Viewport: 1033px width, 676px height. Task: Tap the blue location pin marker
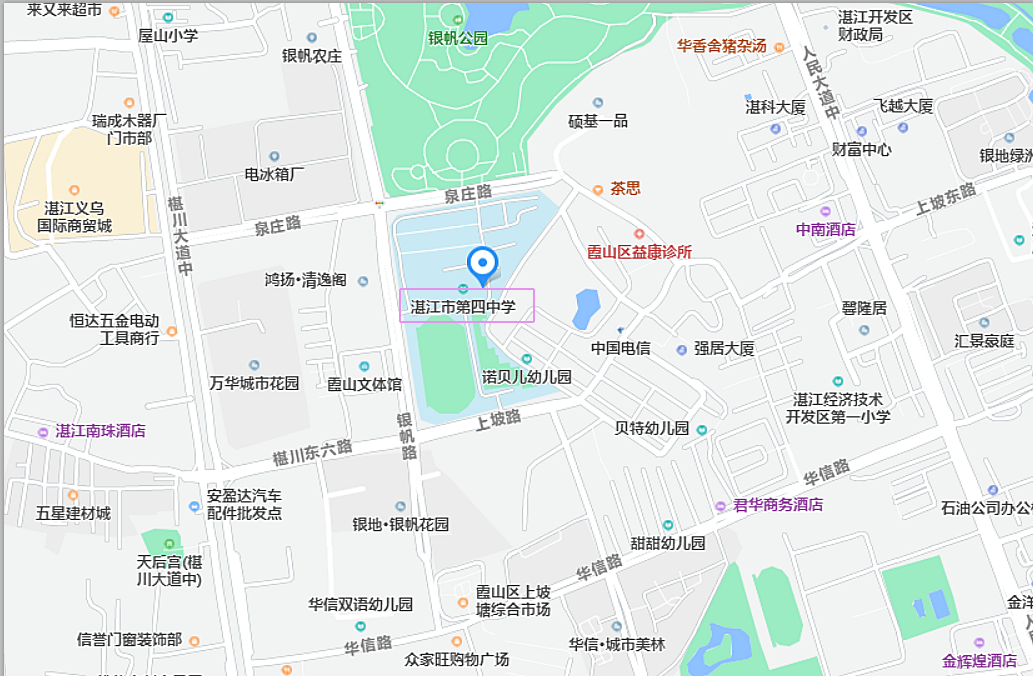483,264
